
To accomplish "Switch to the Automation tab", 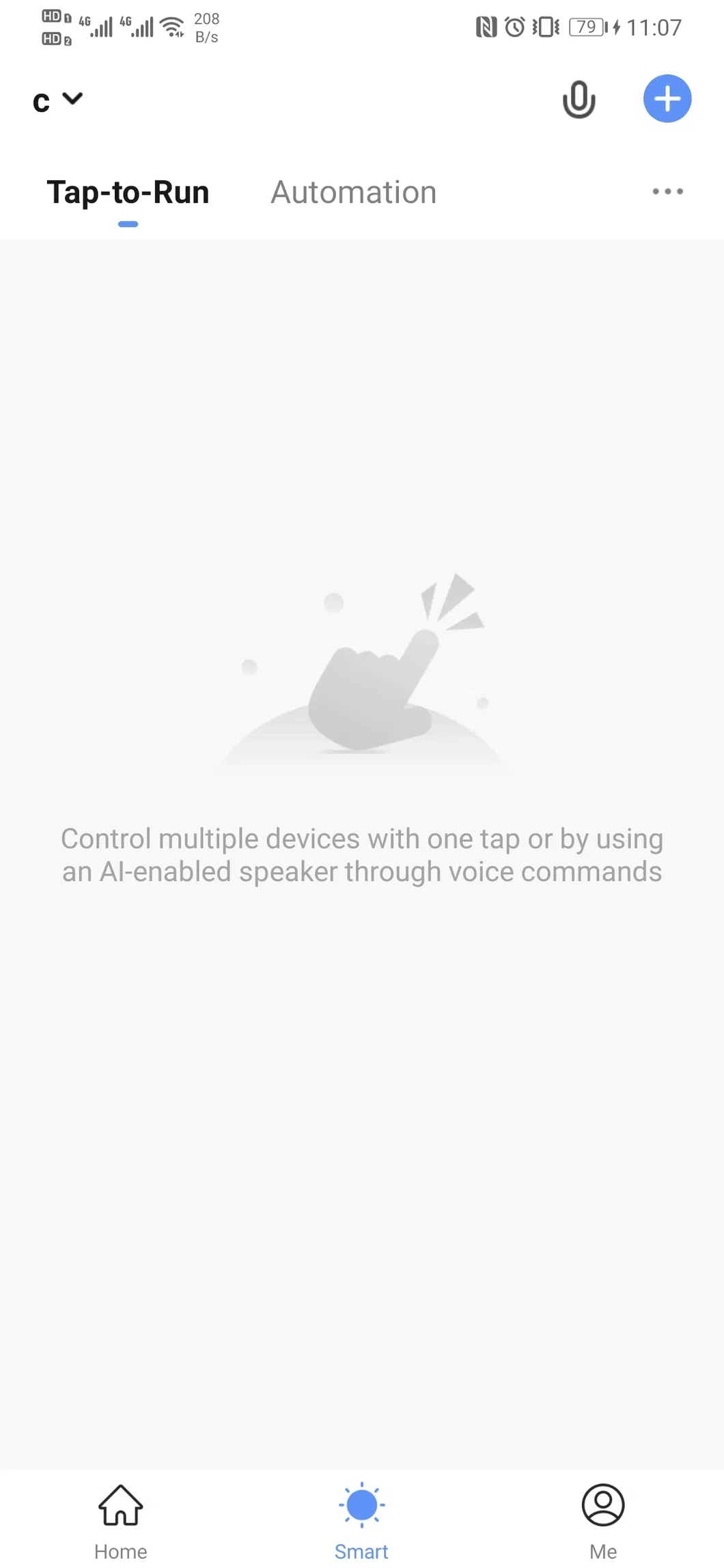I will [354, 193].
